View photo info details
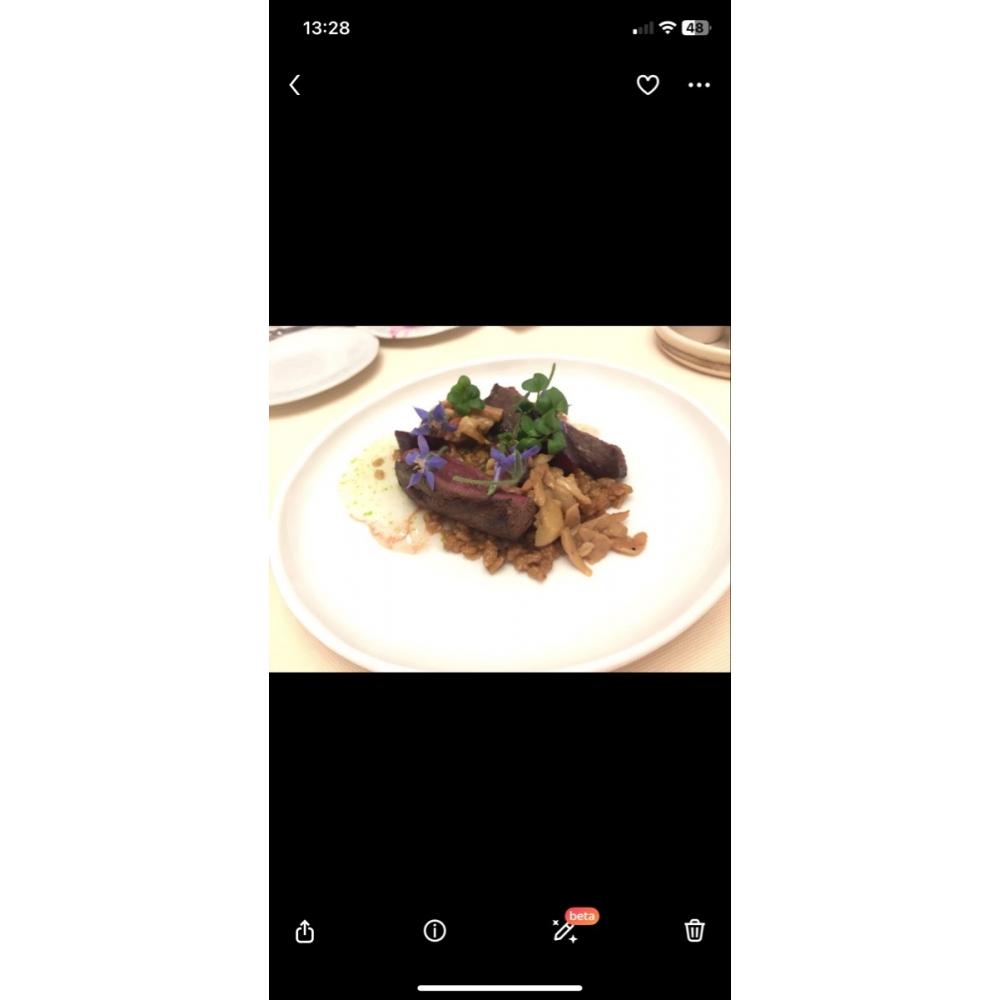Screen dimensions: 1000x1000 434,931
